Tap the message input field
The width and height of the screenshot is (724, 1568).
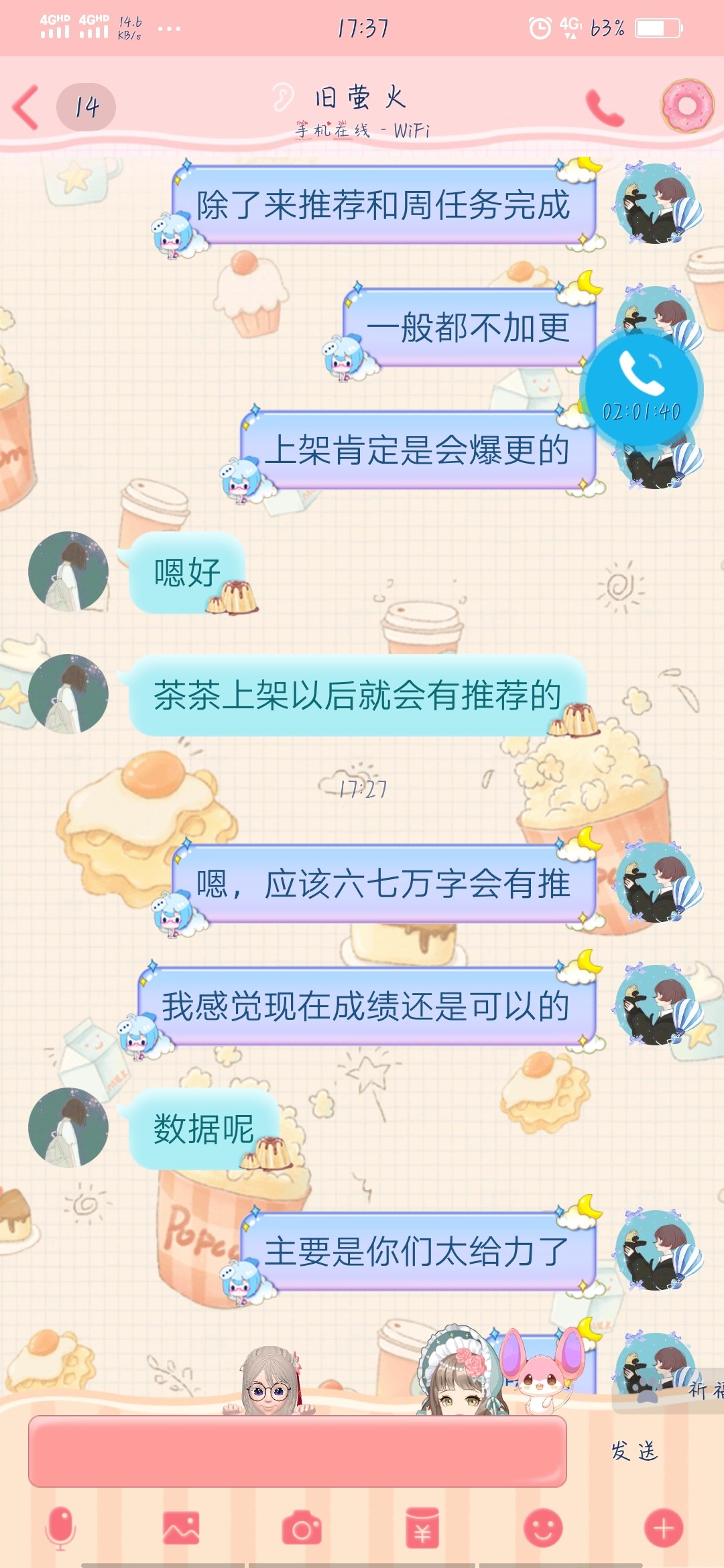click(x=297, y=1451)
